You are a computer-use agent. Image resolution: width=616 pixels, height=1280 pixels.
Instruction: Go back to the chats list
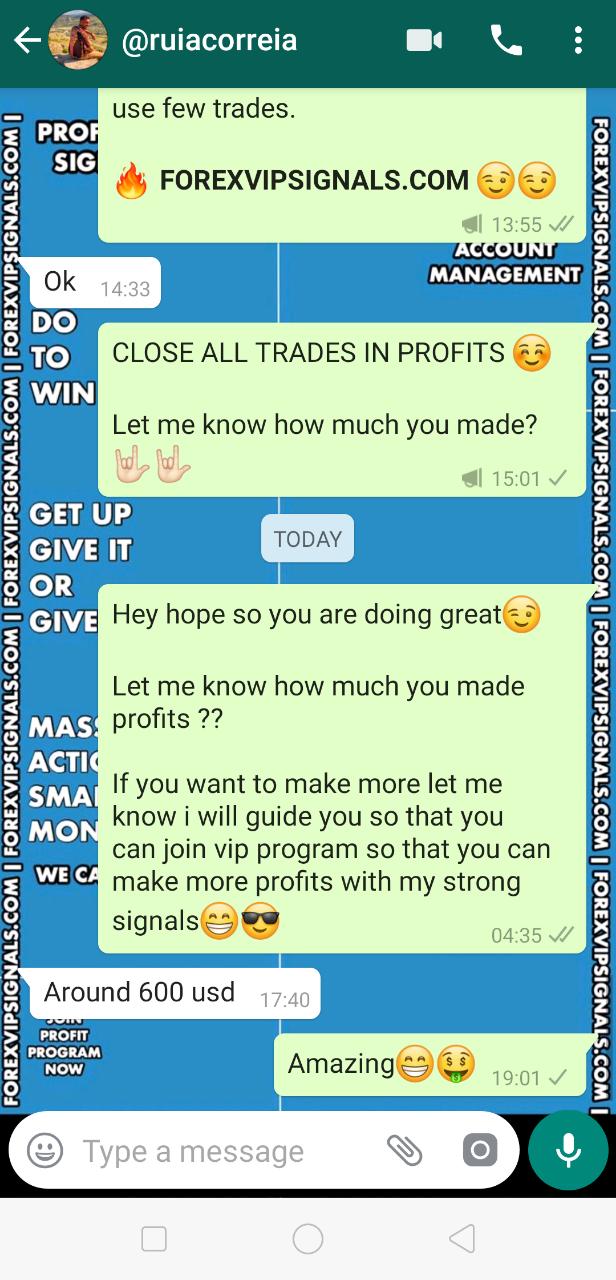27,41
